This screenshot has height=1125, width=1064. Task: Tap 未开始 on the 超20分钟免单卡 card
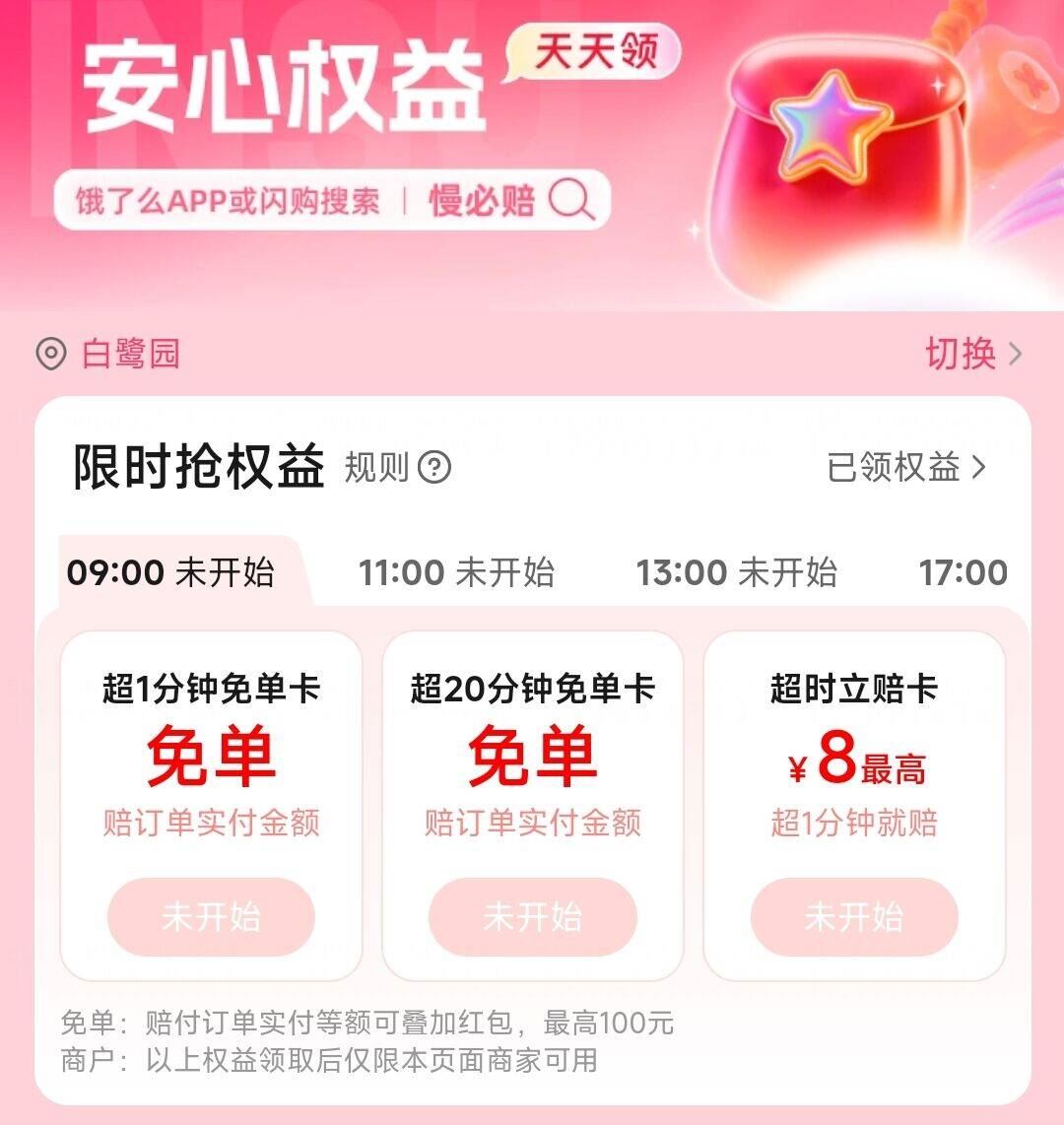coord(533,917)
